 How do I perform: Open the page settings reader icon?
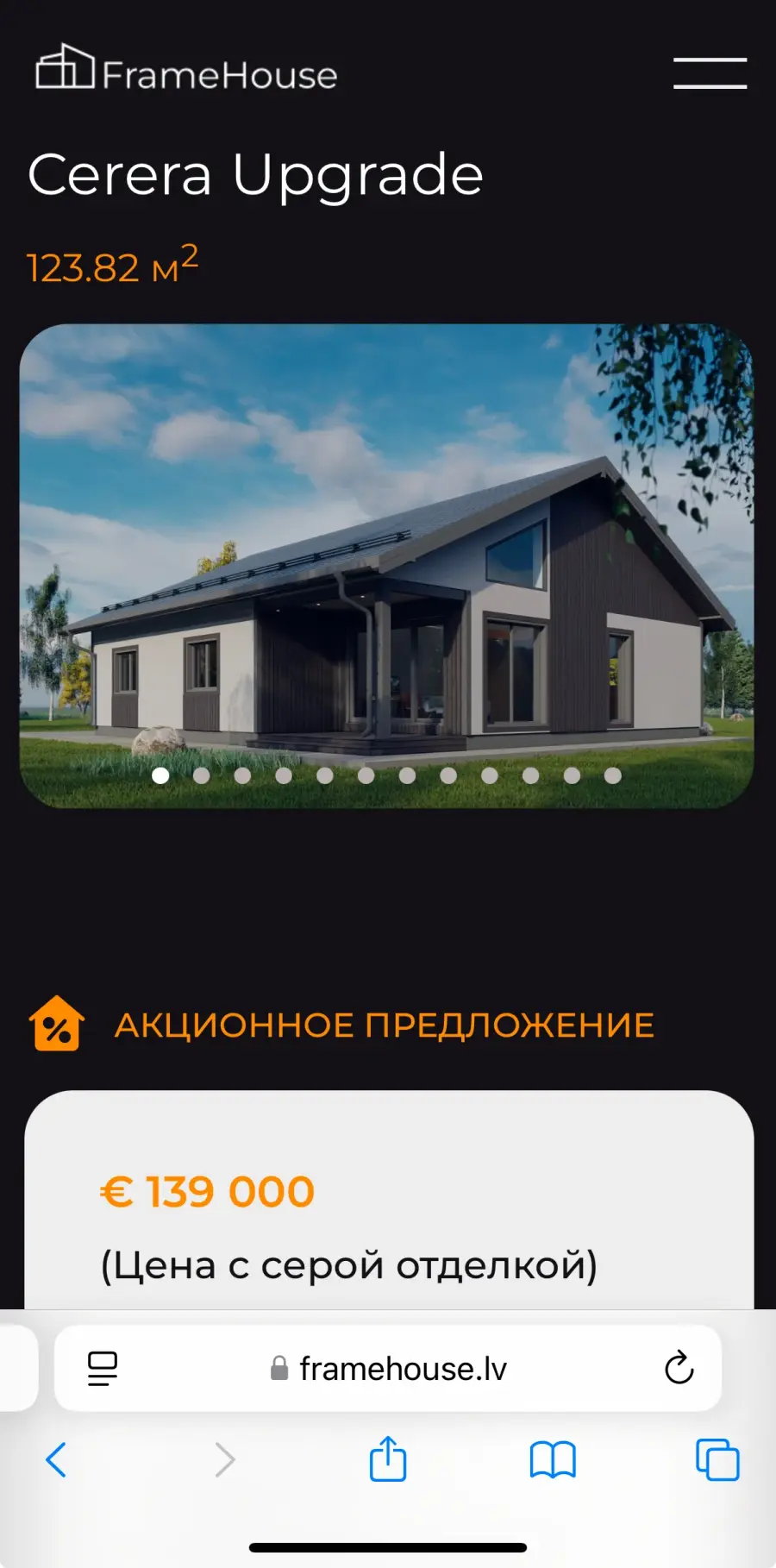coord(103,1369)
